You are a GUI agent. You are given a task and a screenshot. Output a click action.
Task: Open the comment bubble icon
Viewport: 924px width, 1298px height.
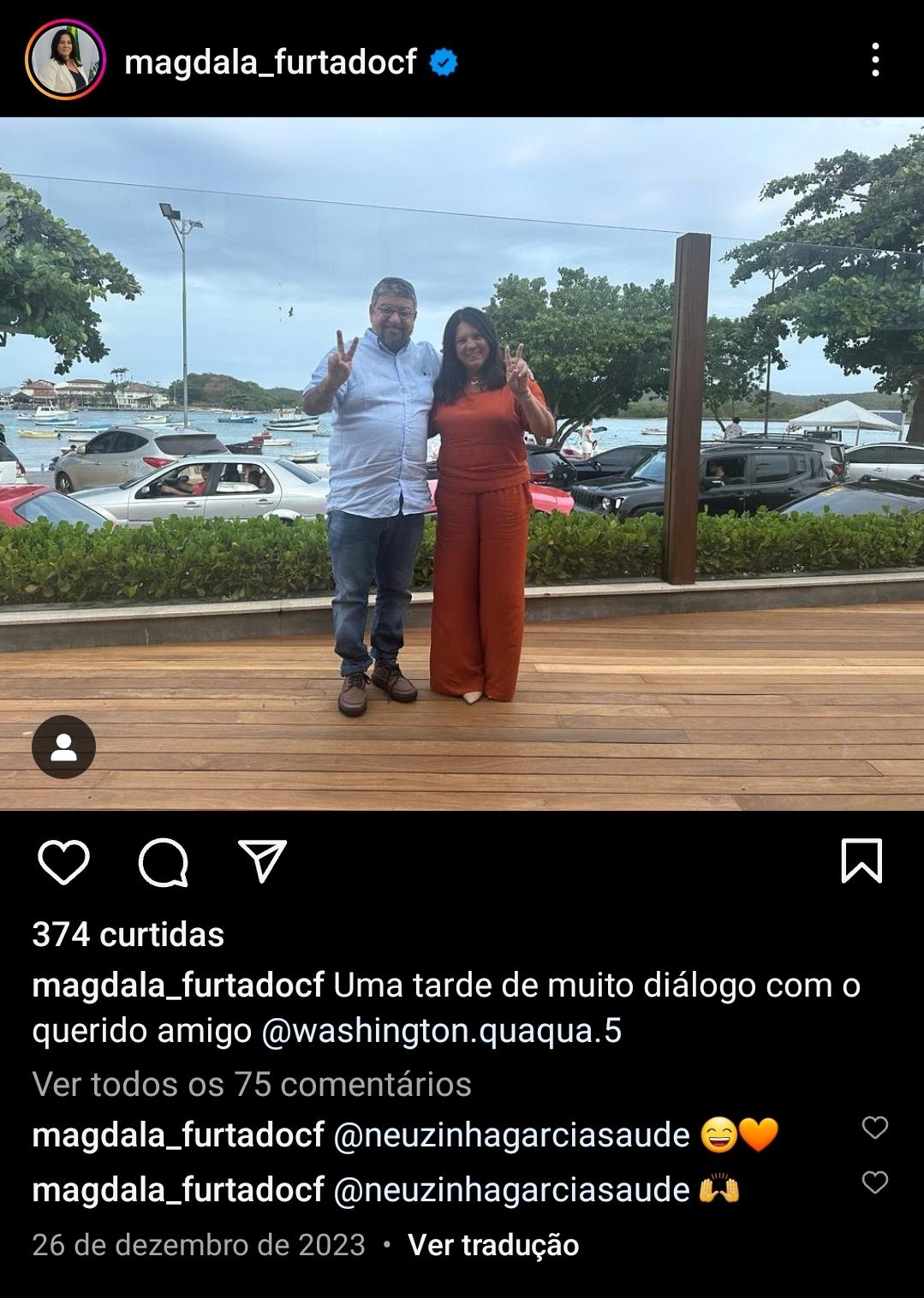(163, 860)
